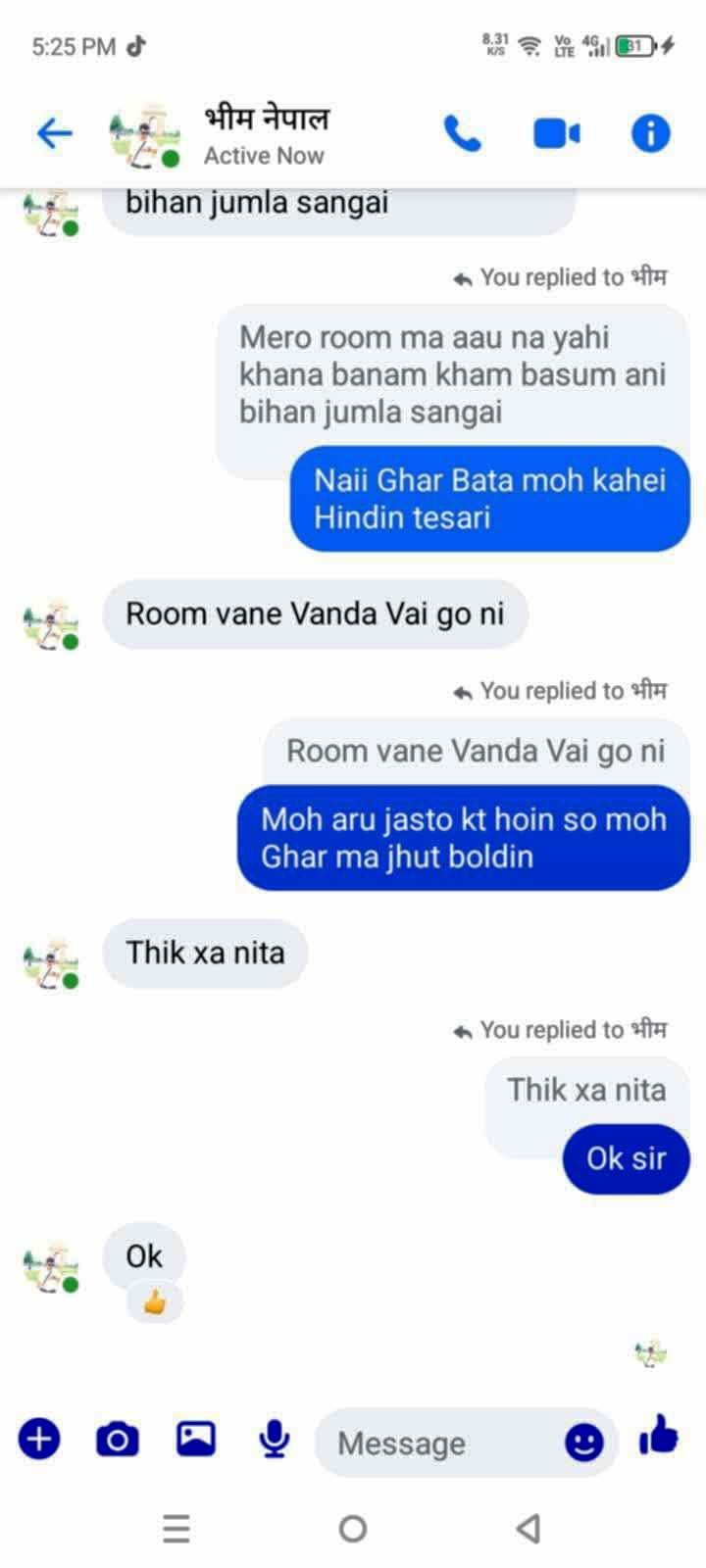The height and width of the screenshot is (1568, 706).
Task: Open the plus menu for more actions
Action: (39, 1439)
